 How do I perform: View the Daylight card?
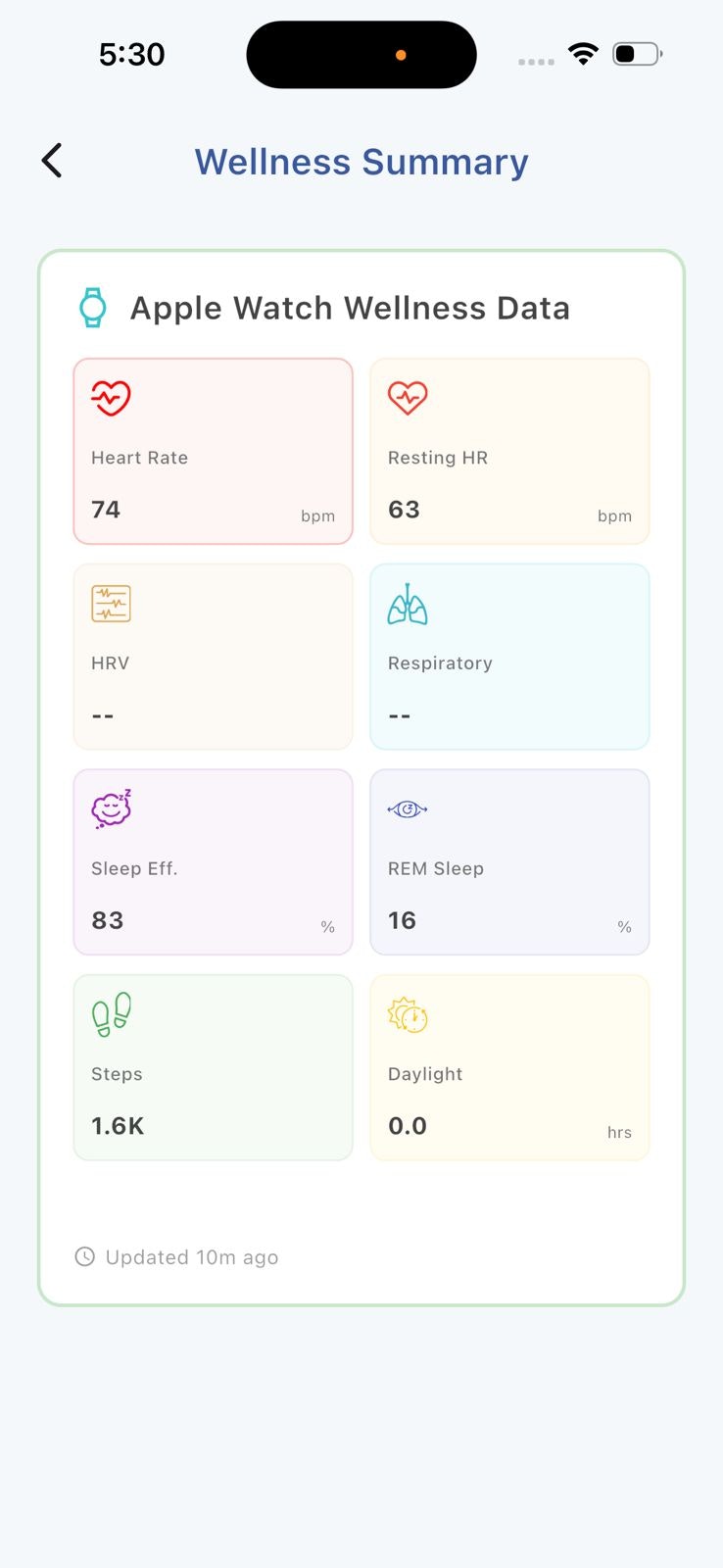509,1067
